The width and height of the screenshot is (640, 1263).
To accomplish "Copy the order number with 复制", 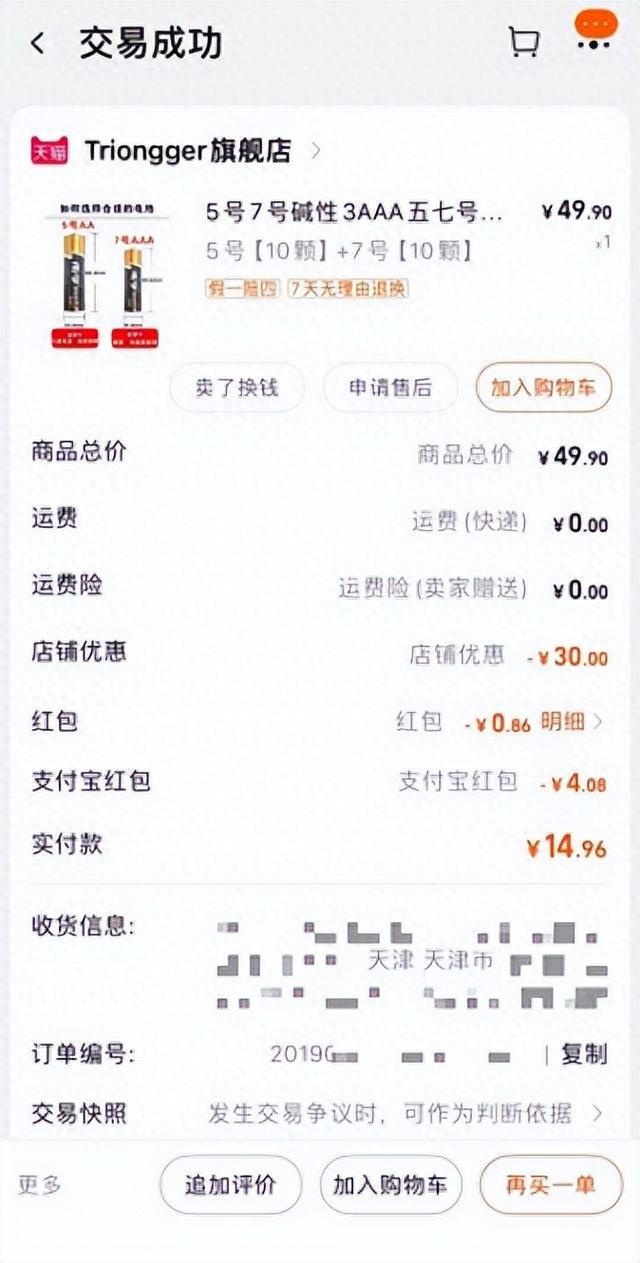I will pyautogui.click(x=584, y=1054).
